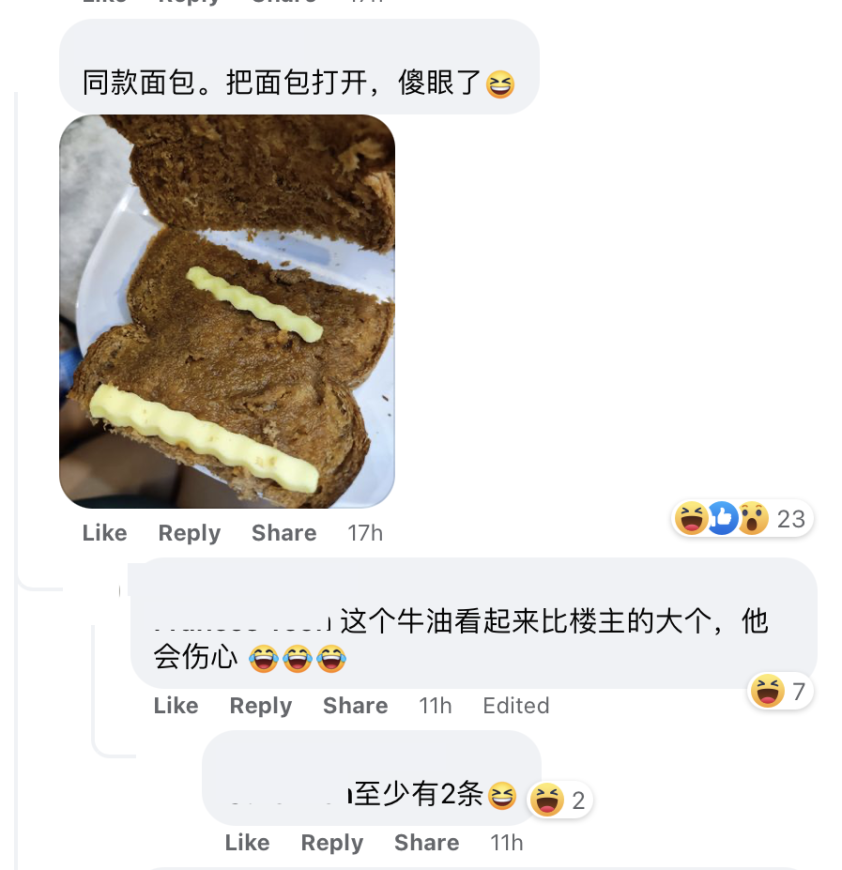This screenshot has height=870, width=842.
Task: View the 7 reactions on 牛油 reply
Action: click(x=781, y=691)
